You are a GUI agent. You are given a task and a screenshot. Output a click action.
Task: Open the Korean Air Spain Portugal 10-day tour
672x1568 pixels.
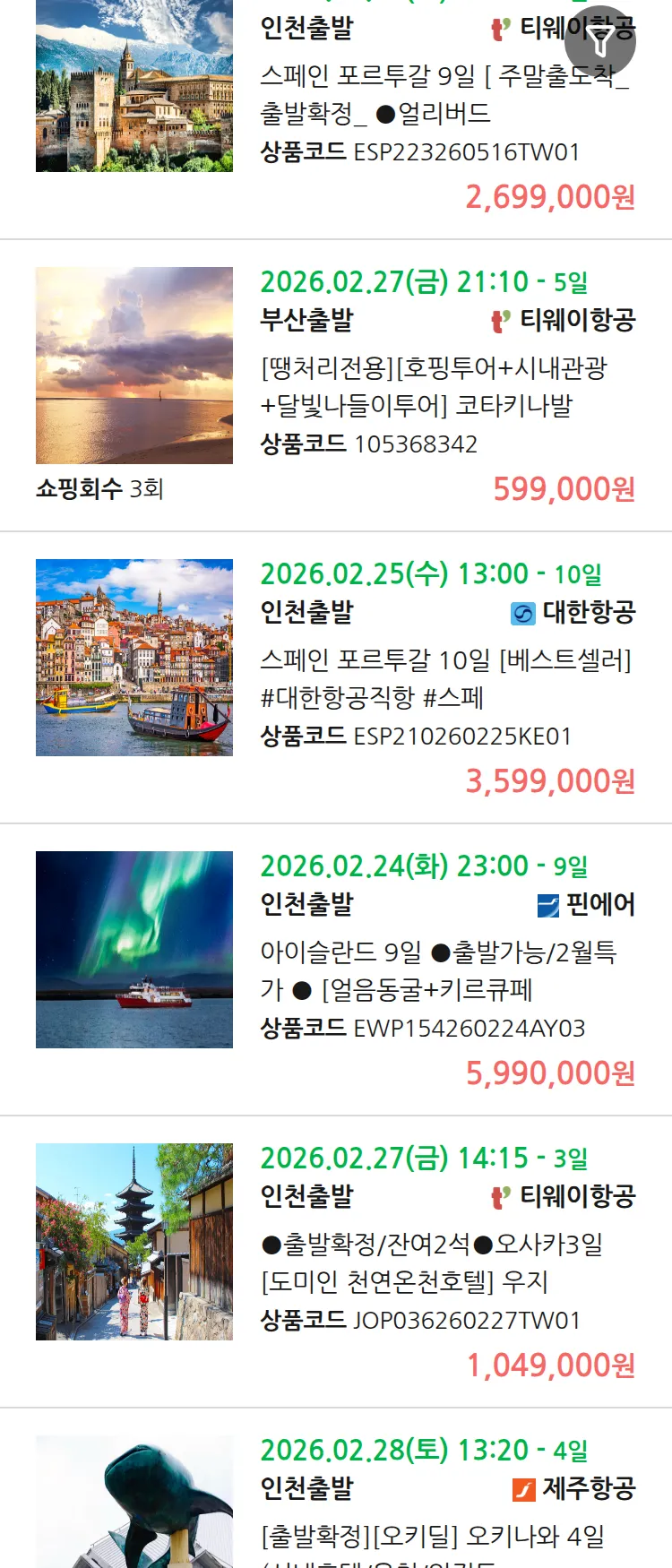coord(445,678)
